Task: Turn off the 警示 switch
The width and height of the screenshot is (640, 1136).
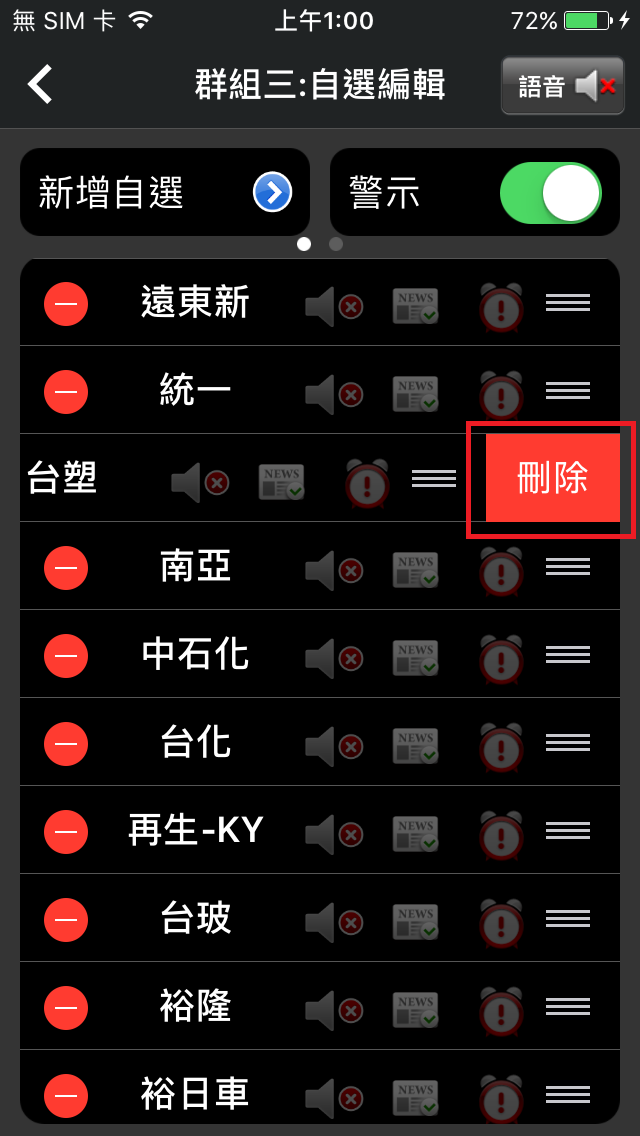Action: tap(551, 192)
